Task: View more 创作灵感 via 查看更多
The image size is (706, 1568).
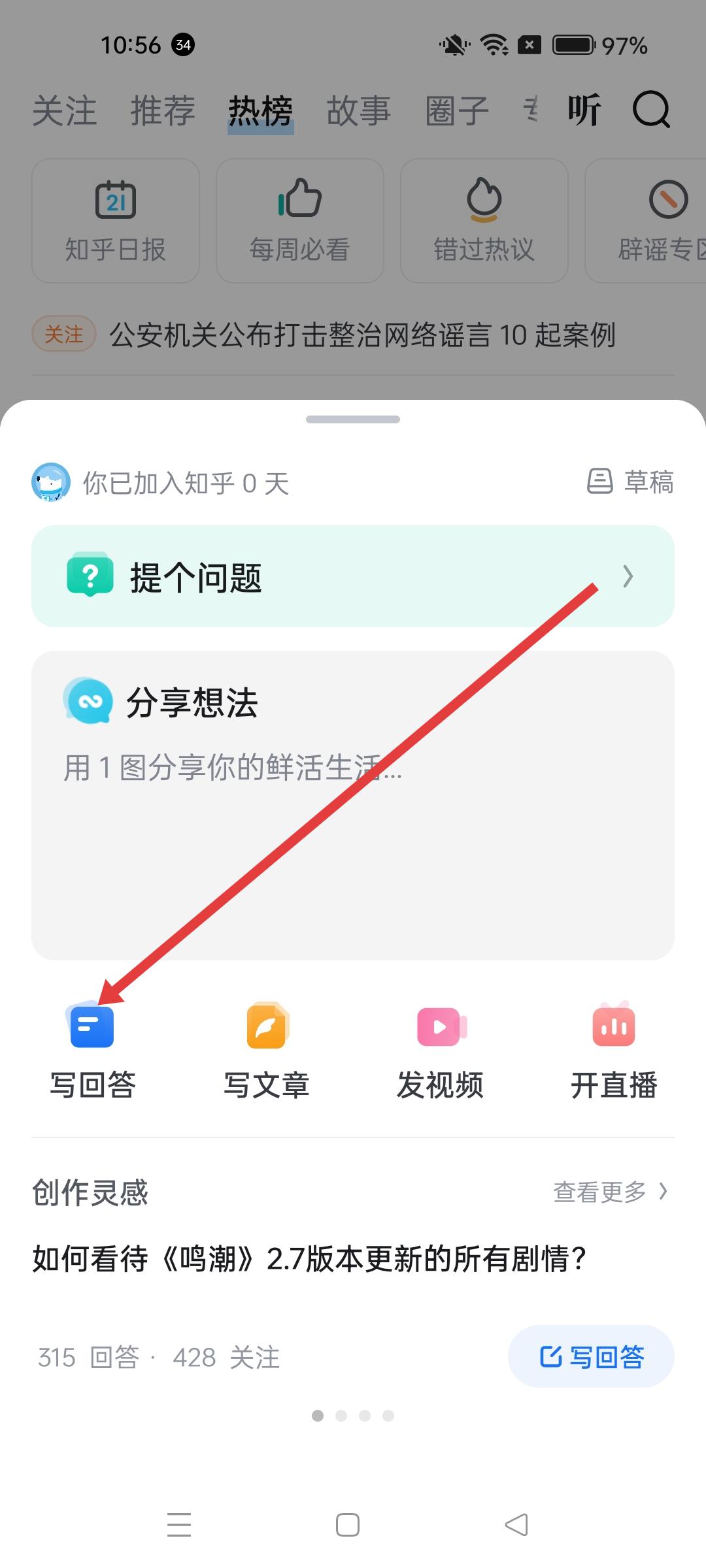Action: 611,1192
